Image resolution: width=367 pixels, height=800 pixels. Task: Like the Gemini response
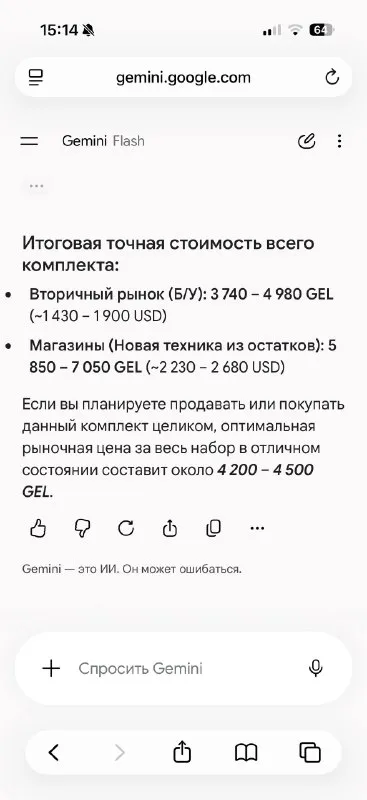tap(38, 529)
